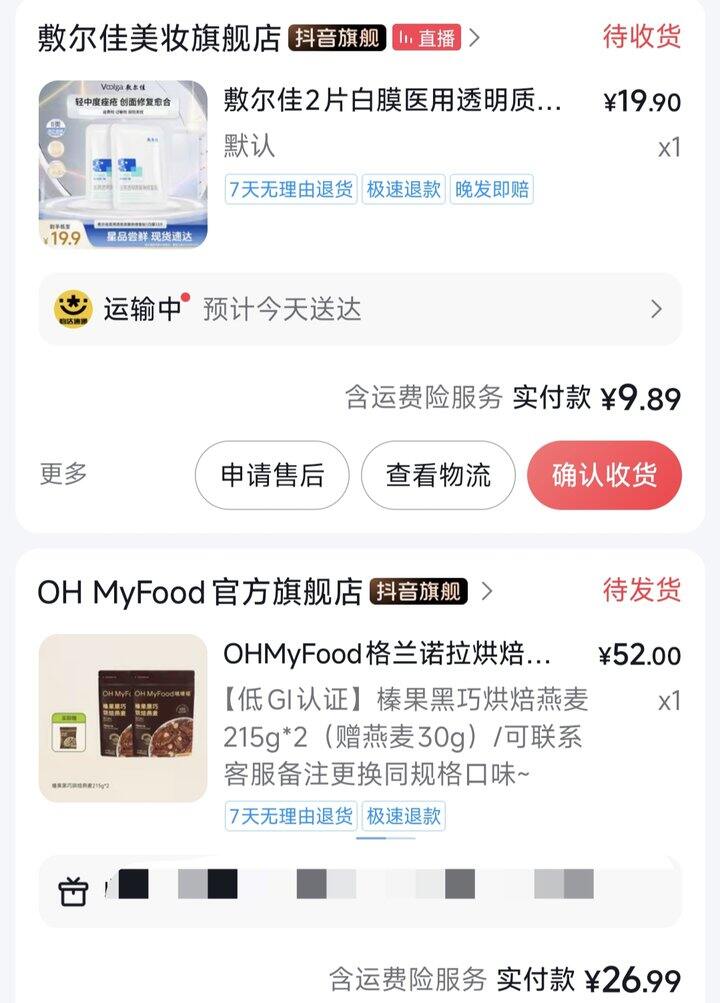Tap 更多 for more order options
Viewport: 720px width, 1003px height.
[x=64, y=474]
